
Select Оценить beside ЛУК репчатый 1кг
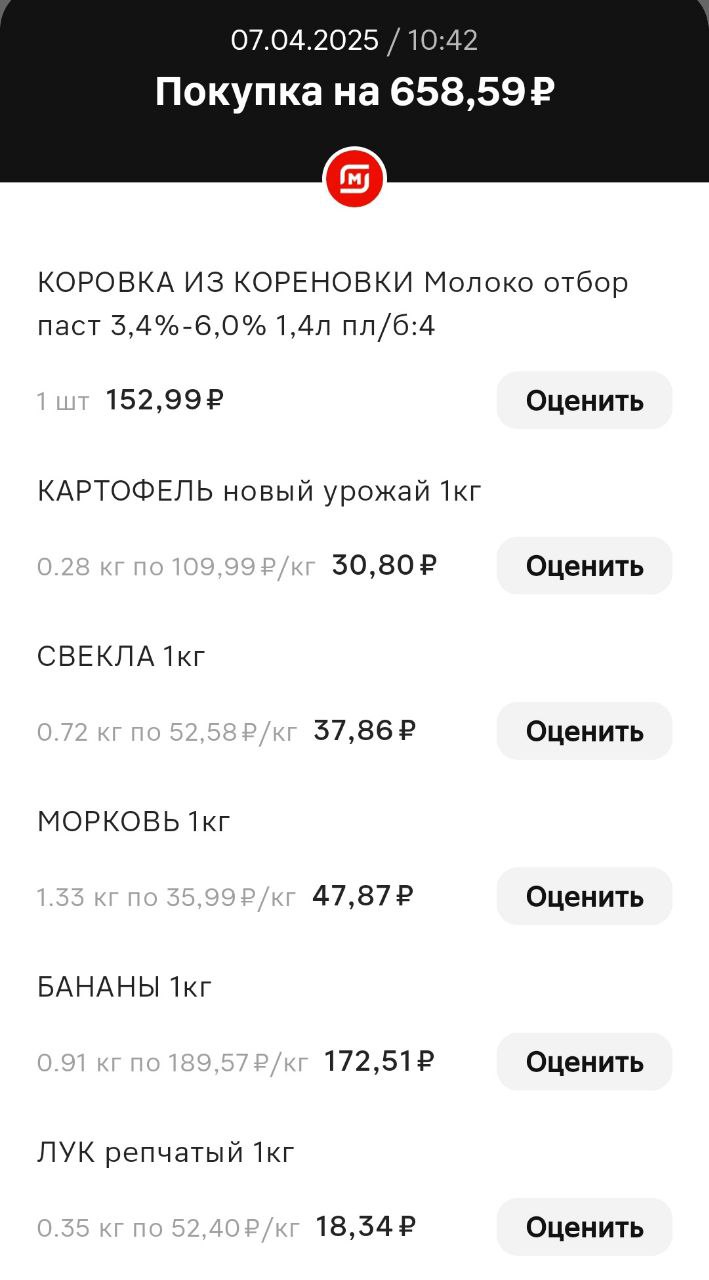pyautogui.click(x=584, y=1227)
